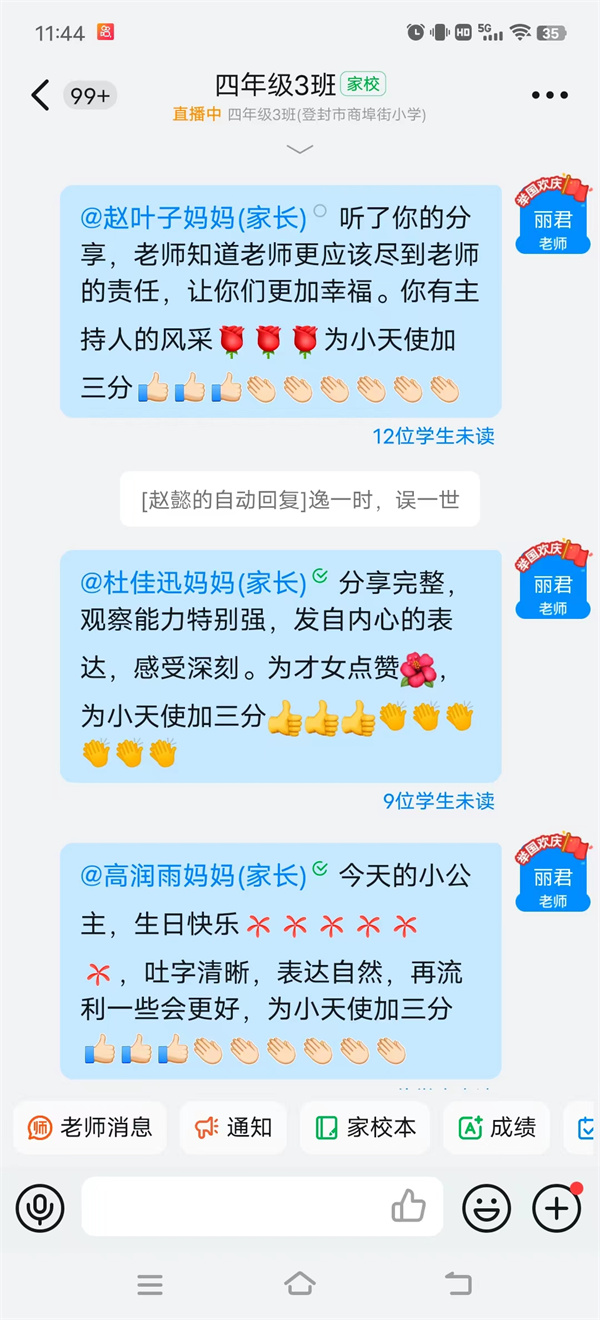Viewport: 600px width, 1320px height.
Task: View 9位学生未读 unread student list
Action: (x=438, y=801)
